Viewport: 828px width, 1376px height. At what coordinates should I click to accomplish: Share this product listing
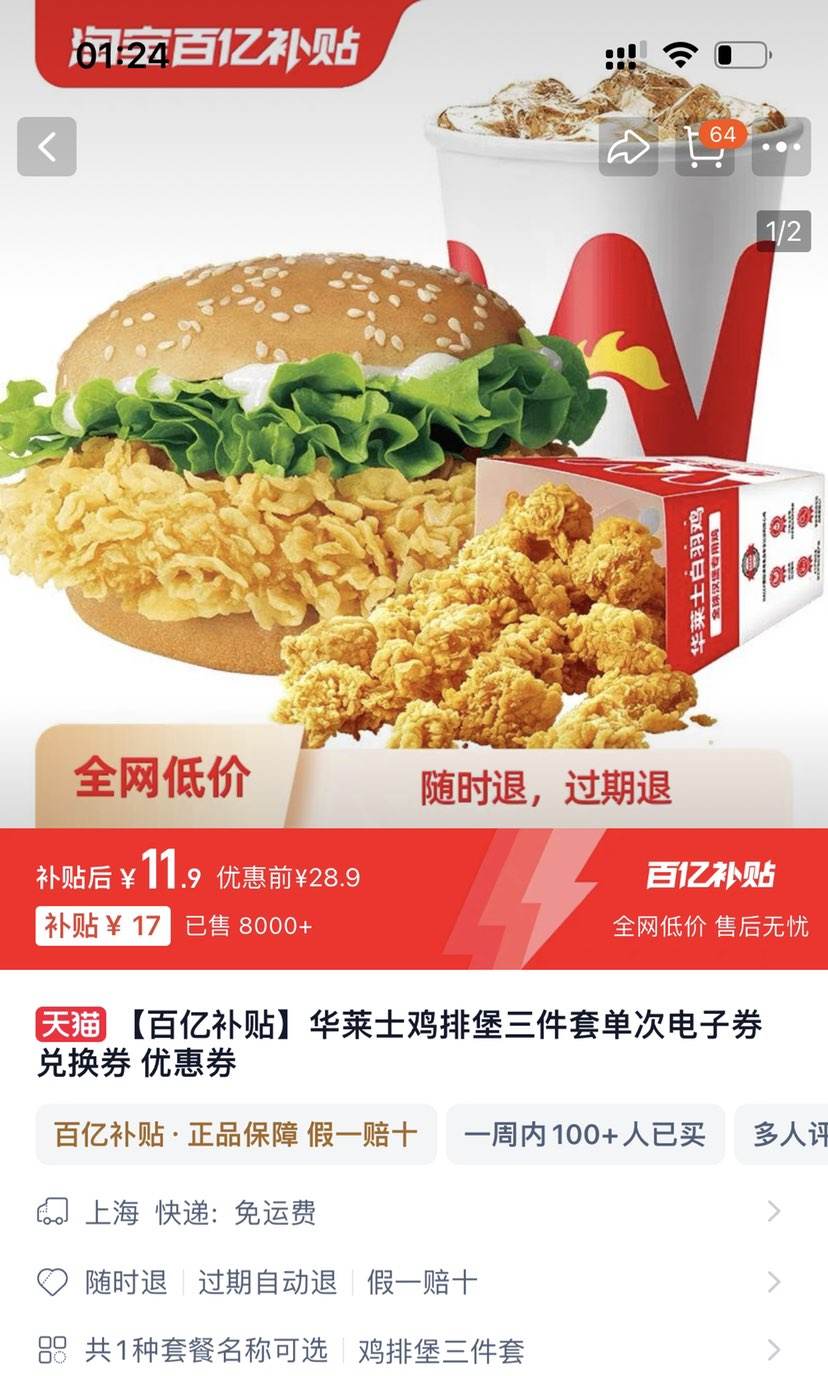pos(628,147)
